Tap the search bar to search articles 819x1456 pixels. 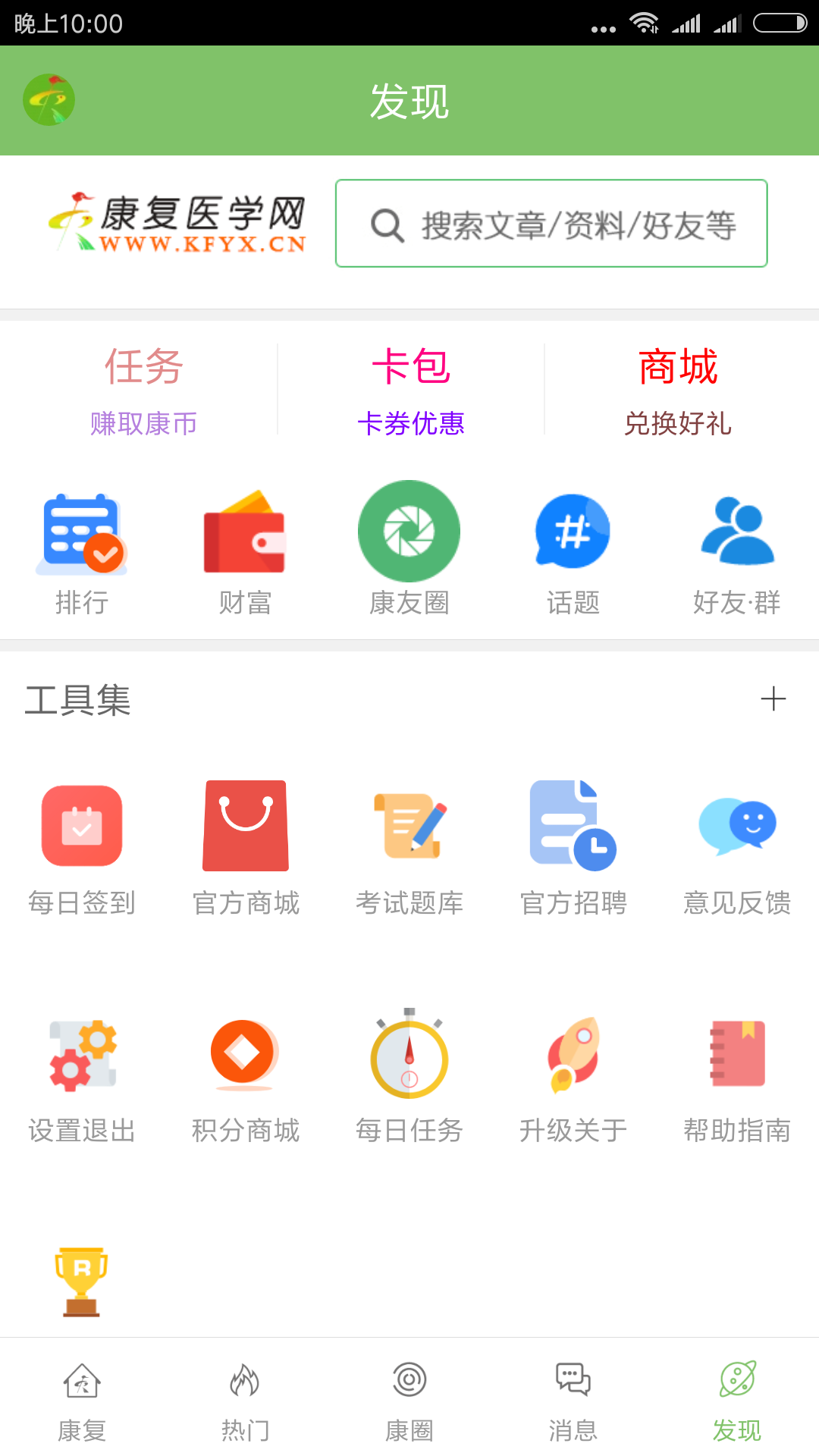[x=551, y=222]
